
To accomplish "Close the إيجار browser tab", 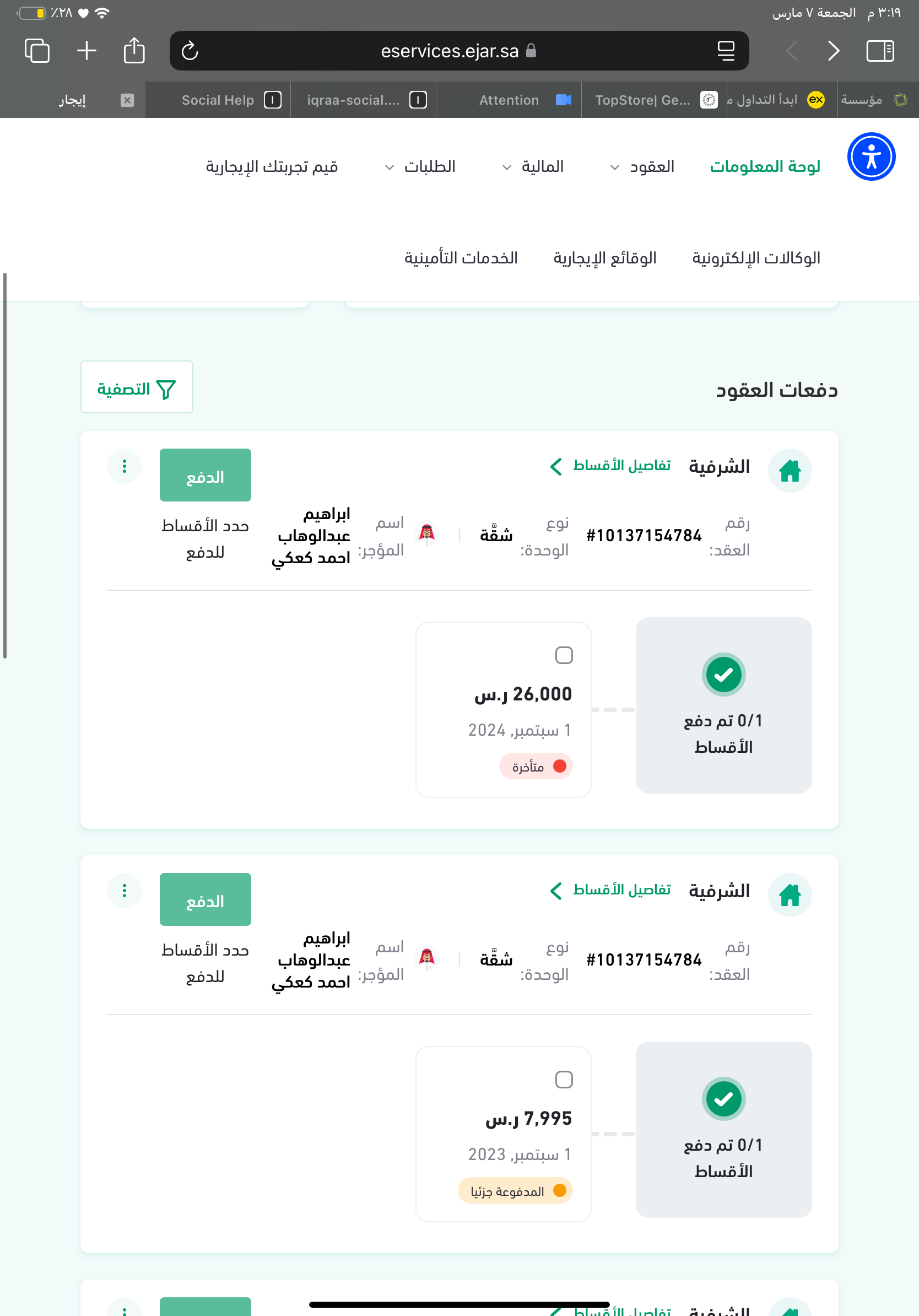I will click(x=127, y=100).
